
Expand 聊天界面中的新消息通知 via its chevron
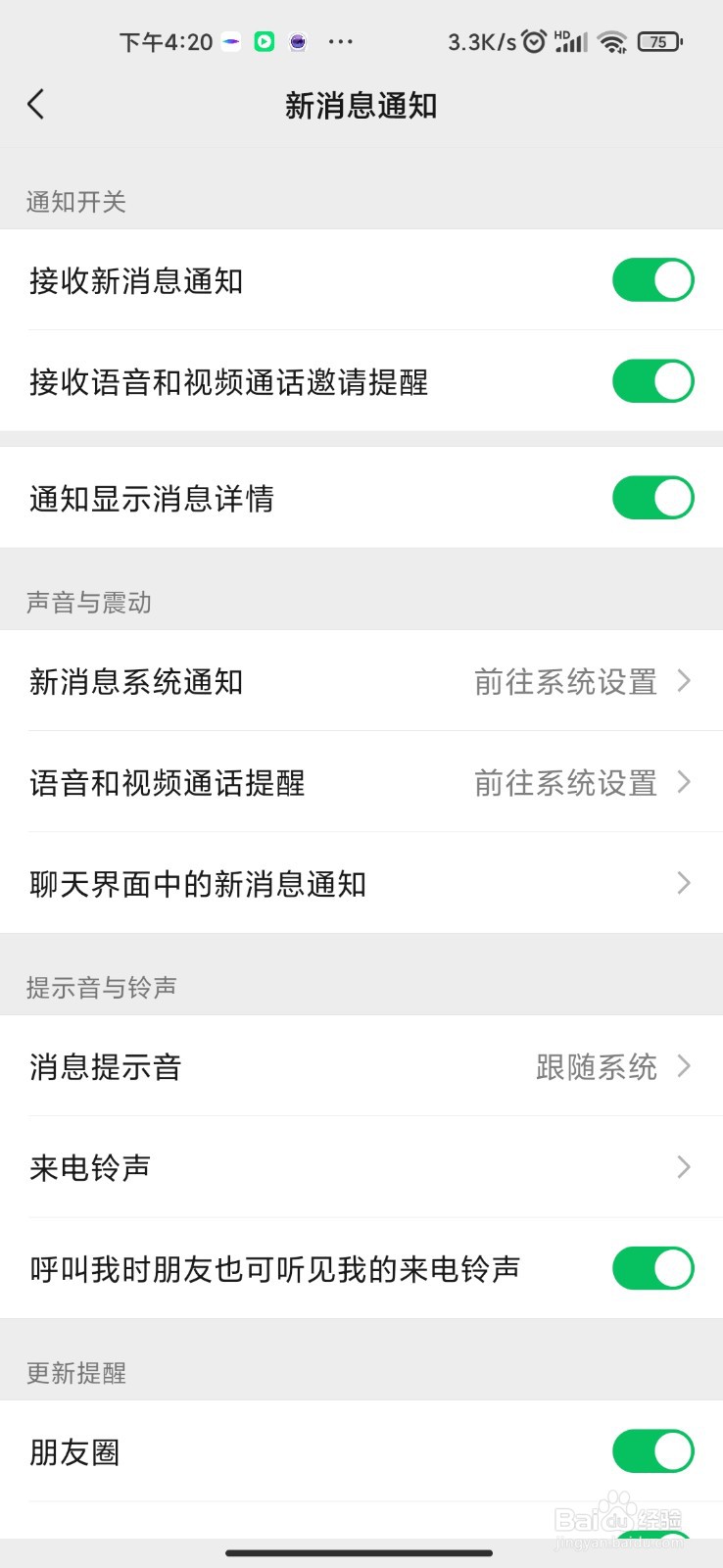pos(684,883)
